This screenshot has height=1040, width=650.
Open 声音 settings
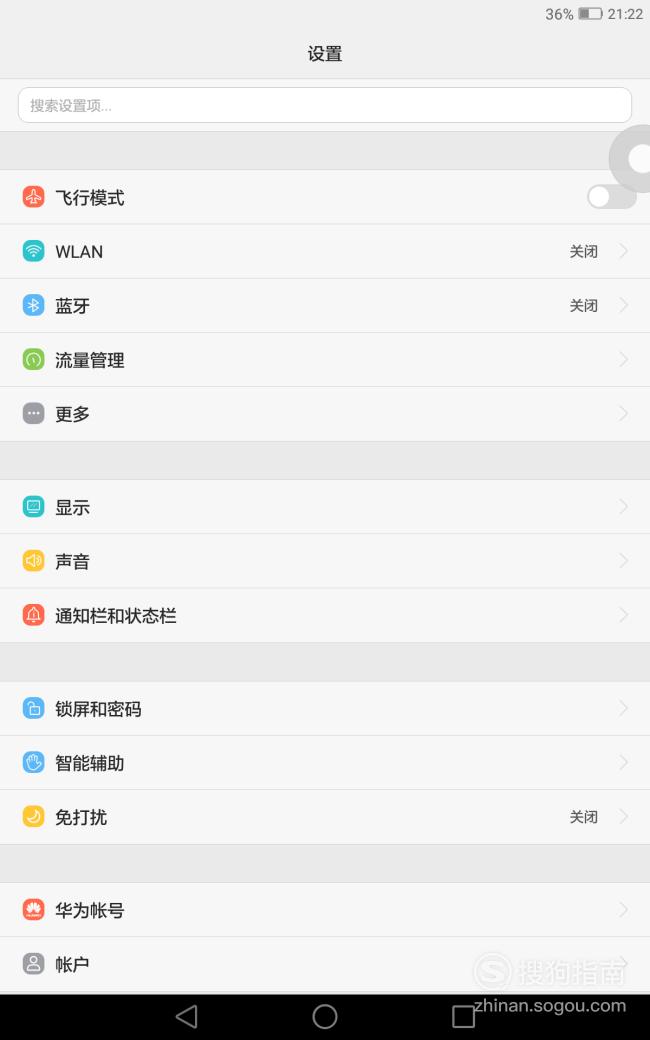(325, 561)
